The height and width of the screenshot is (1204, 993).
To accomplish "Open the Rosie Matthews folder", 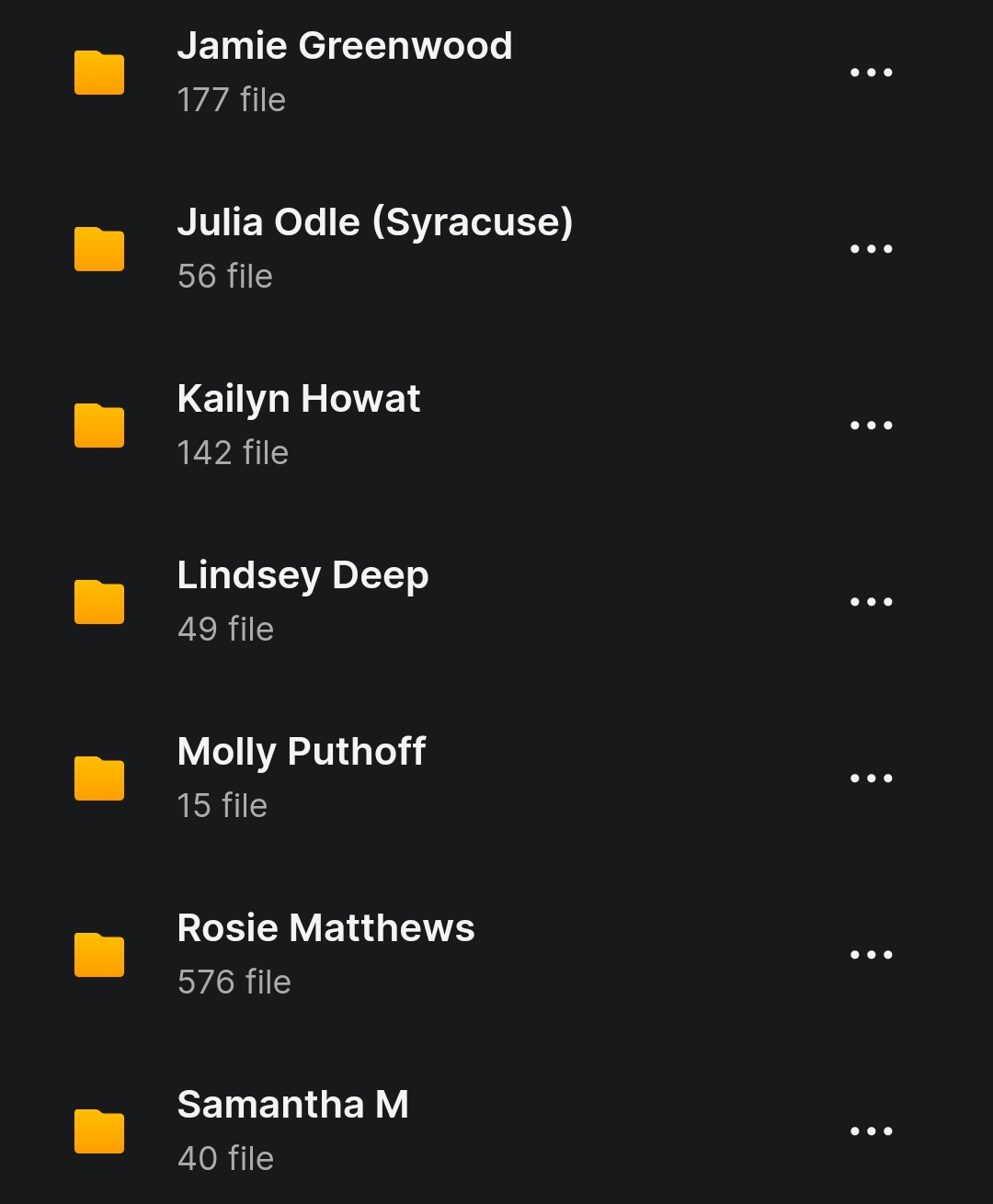I will pyautogui.click(x=325, y=954).
